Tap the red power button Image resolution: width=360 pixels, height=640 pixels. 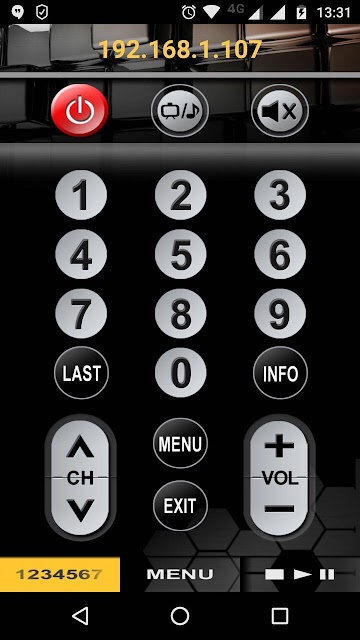(x=80, y=110)
